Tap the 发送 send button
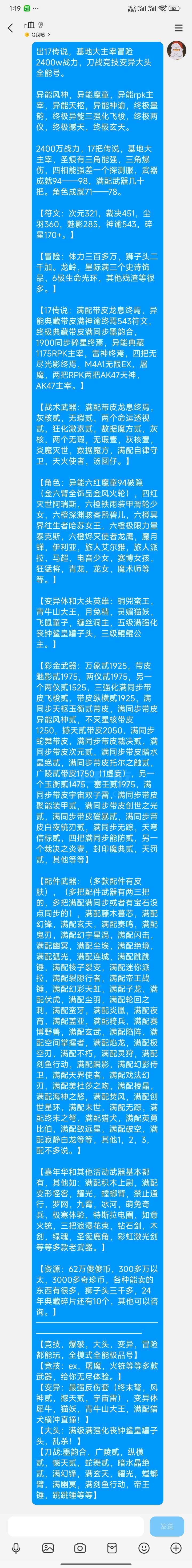Image resolution: width=192 pixels, height=1568 pixels. [166, 1526]
